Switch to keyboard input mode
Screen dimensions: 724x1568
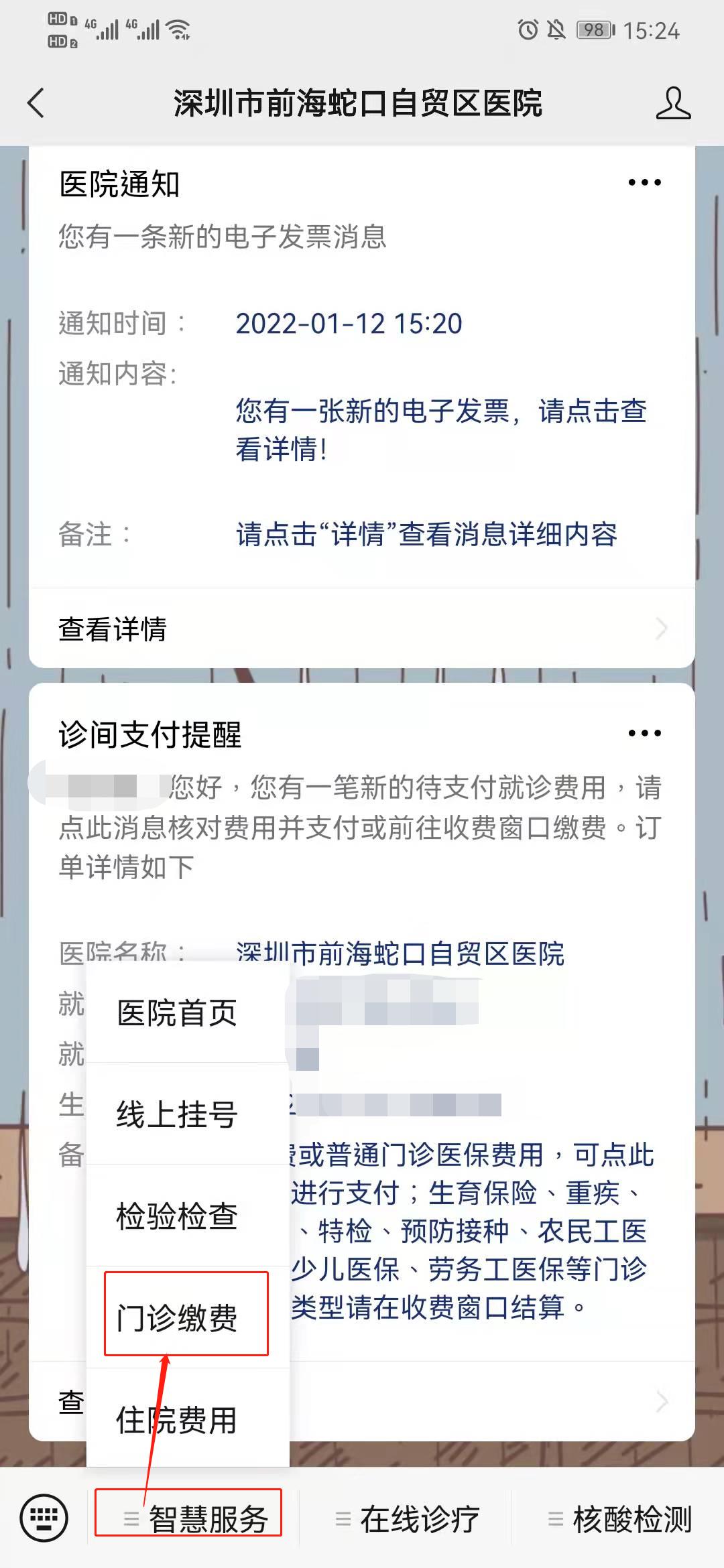coord(44,1518)
